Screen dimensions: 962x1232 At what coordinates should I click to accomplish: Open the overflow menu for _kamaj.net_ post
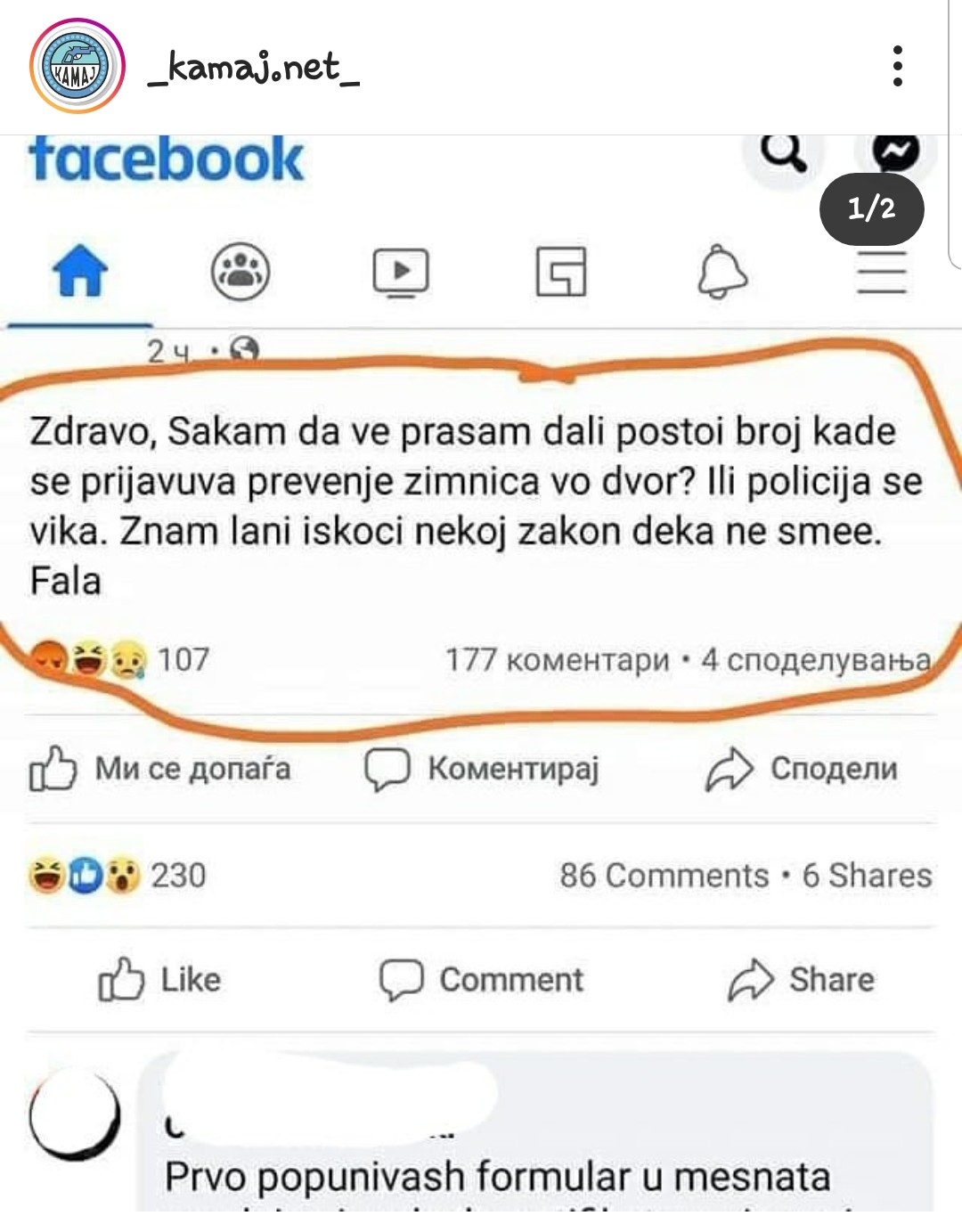coord(897,66)
